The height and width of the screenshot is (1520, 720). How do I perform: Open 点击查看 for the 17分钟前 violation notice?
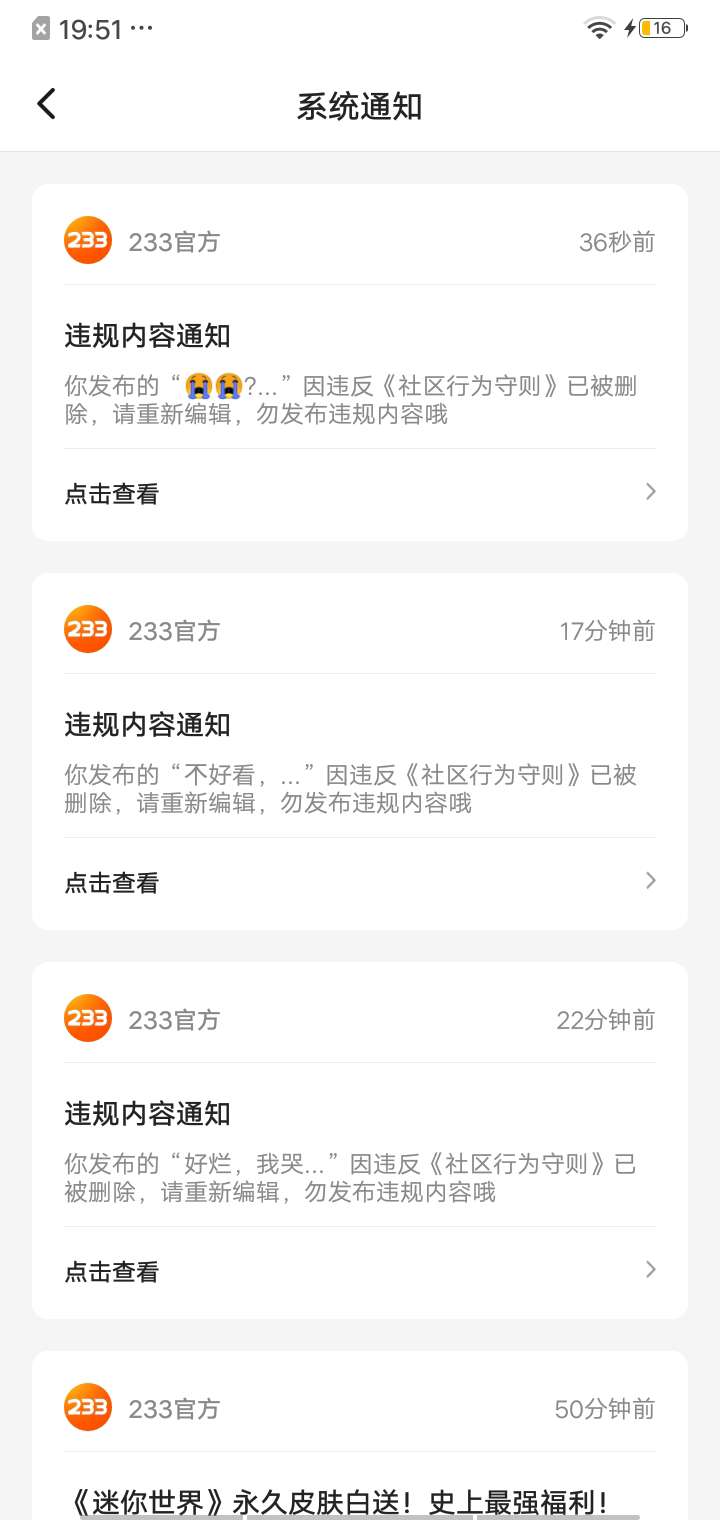click(360, 883)
